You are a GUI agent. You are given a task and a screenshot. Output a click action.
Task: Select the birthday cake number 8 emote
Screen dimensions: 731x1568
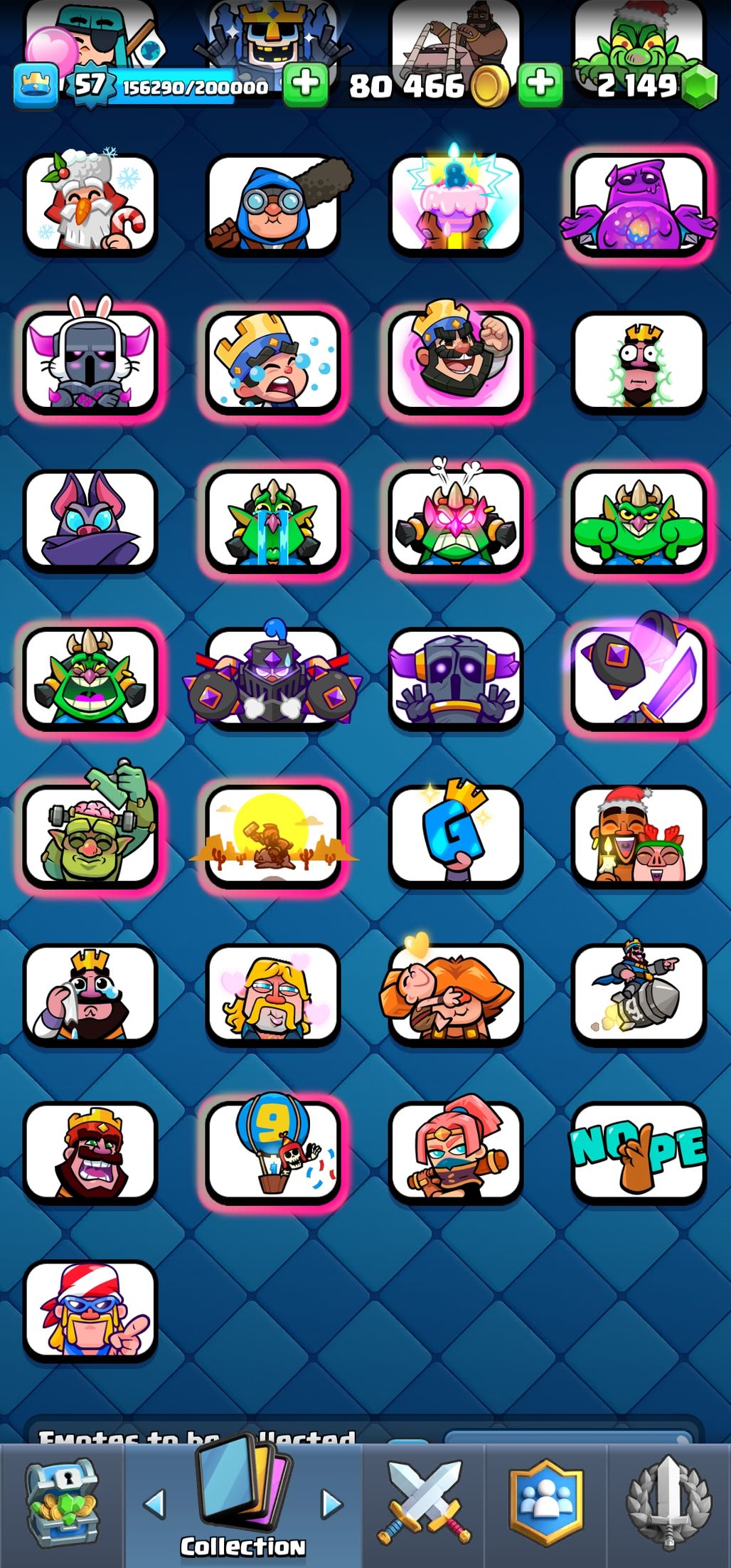point(455,204)
